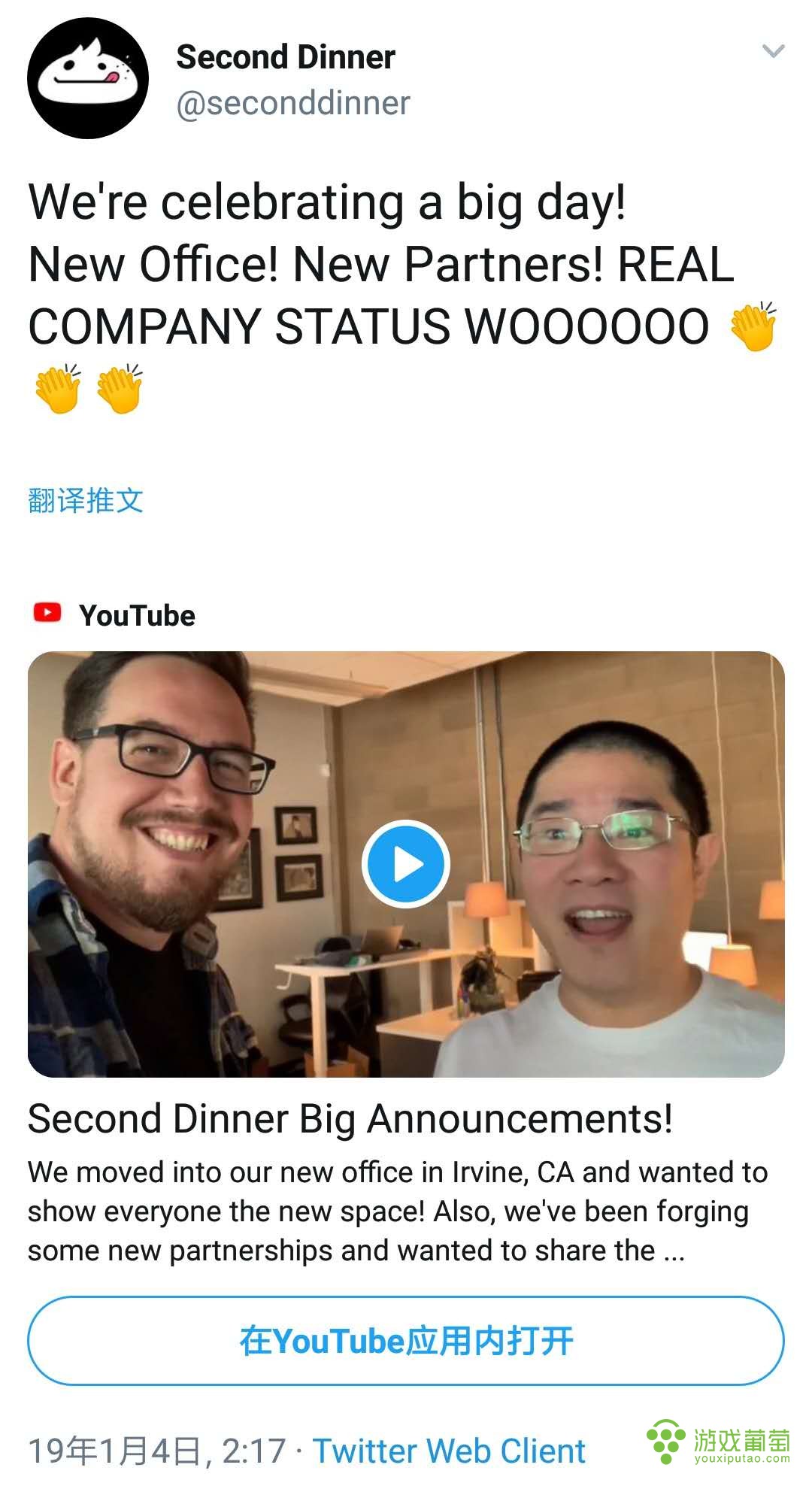The image size is (812, 1492).
Task: Open Second Dinner profile avatar
Action: tap(88, 78)
